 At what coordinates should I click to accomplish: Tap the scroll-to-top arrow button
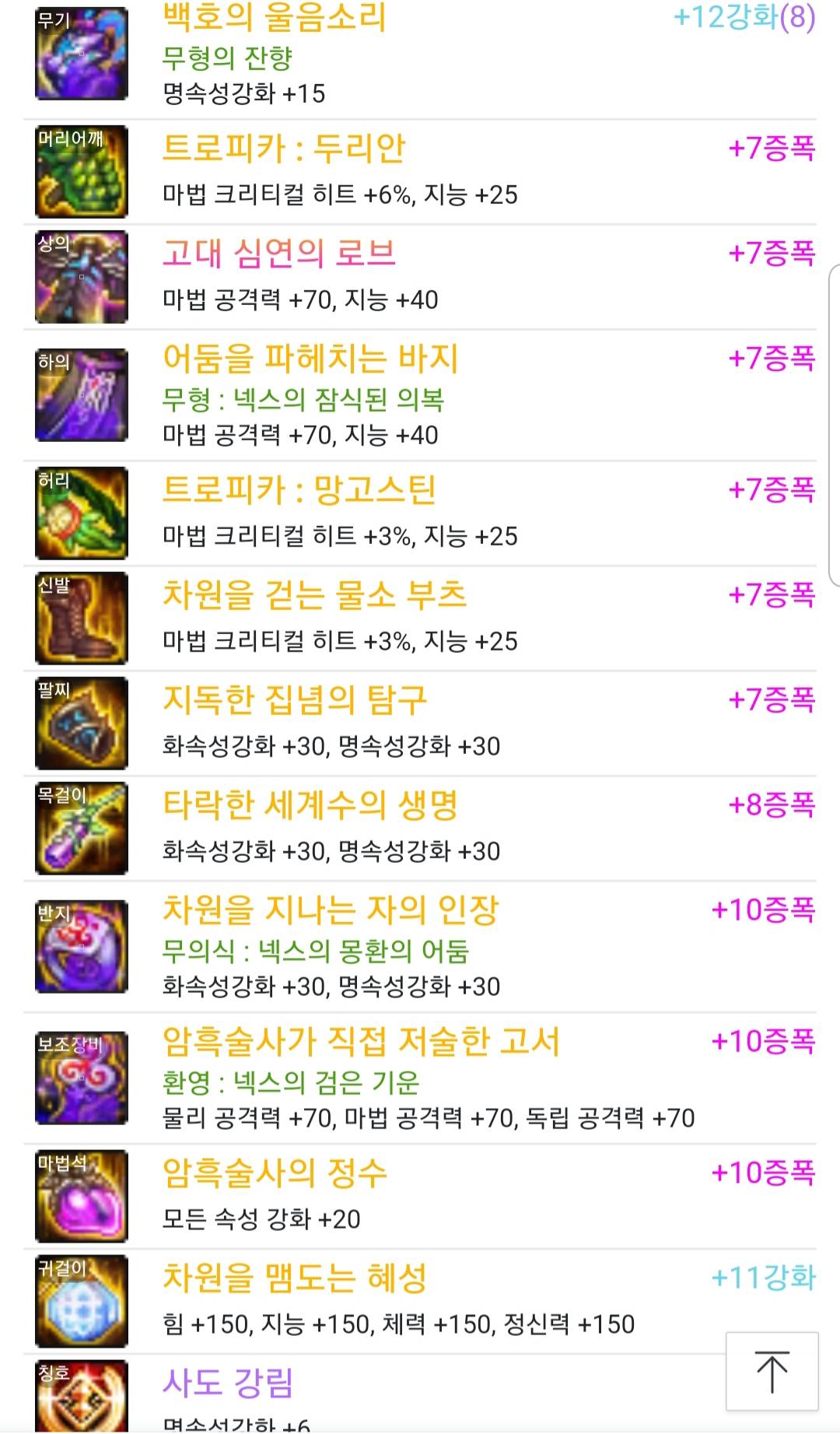pyautogui.click(x=772, y=1371)
